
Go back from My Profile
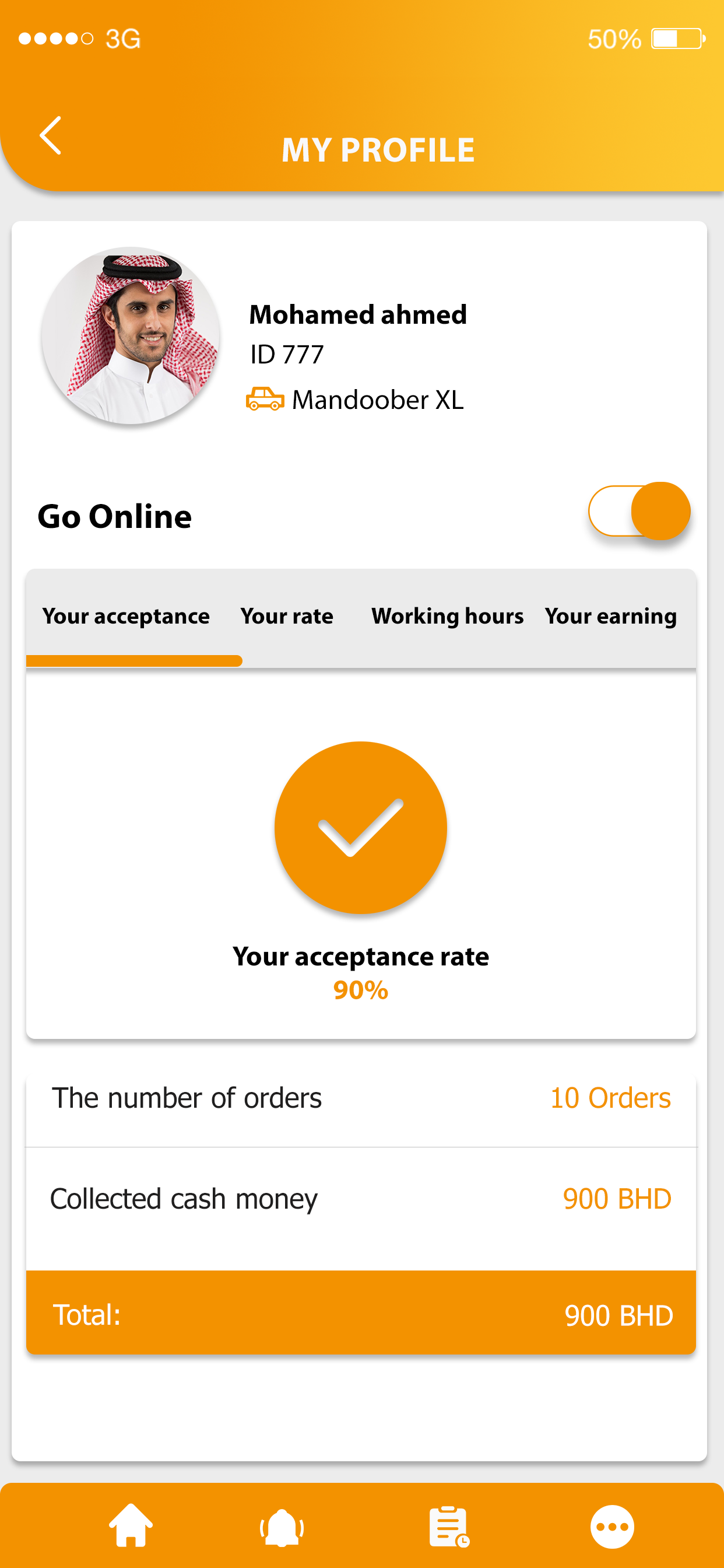coord(51,135)
